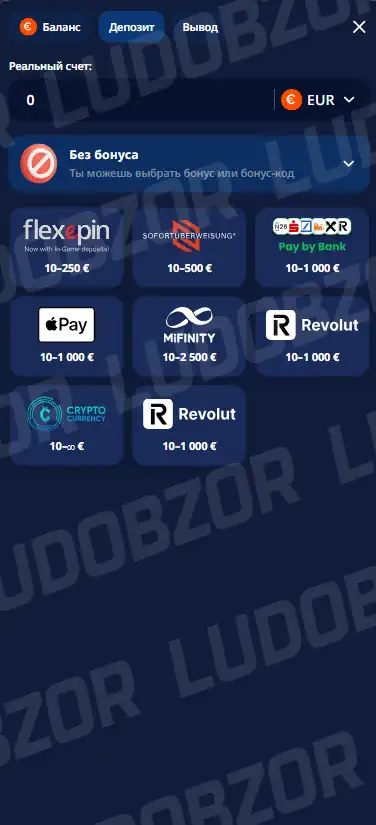The image size is (376, 825).
Task: Switch to the Вывод tab
Action: pyautogui.click(x=200, y=27)
